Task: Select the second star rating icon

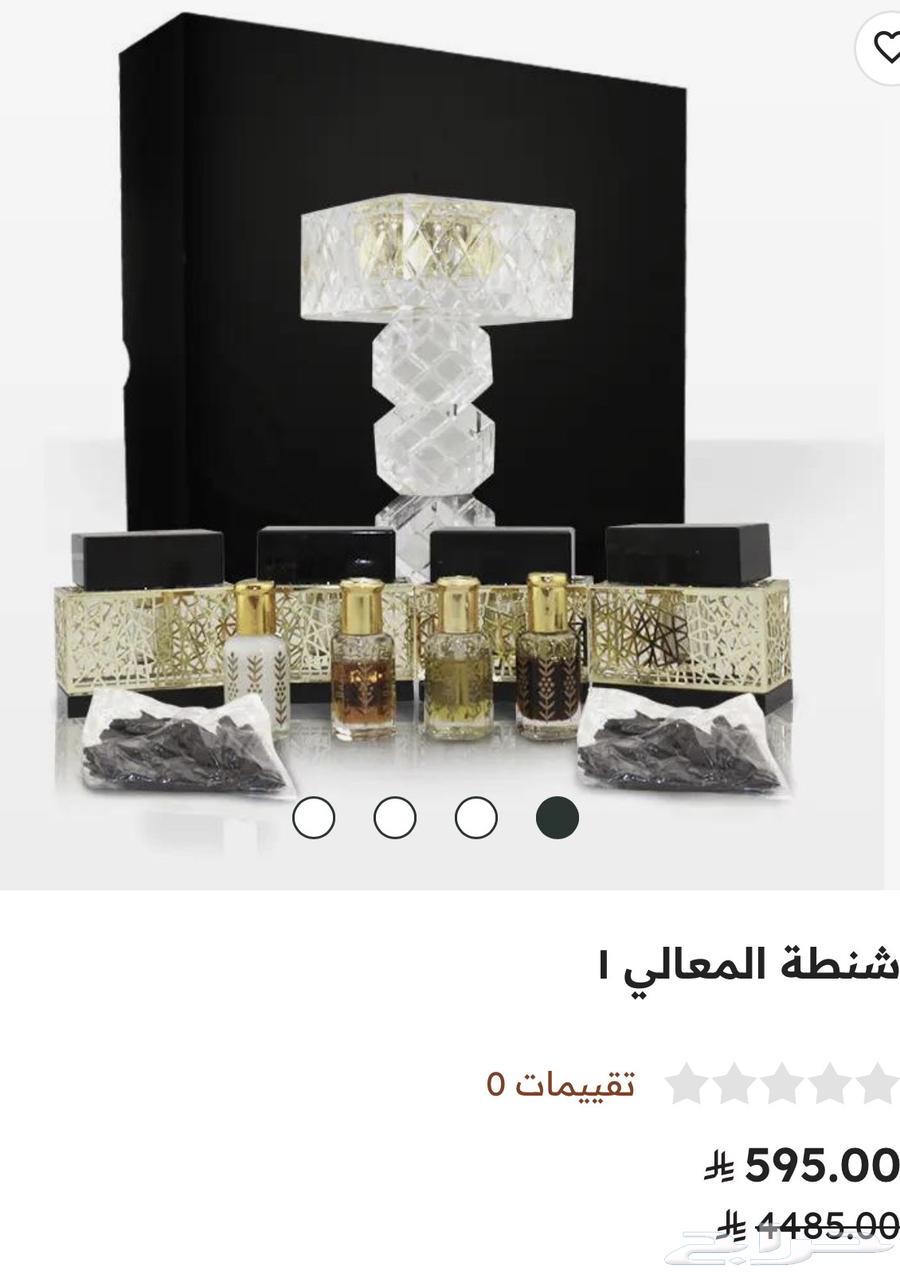Action: [734, 1085]
